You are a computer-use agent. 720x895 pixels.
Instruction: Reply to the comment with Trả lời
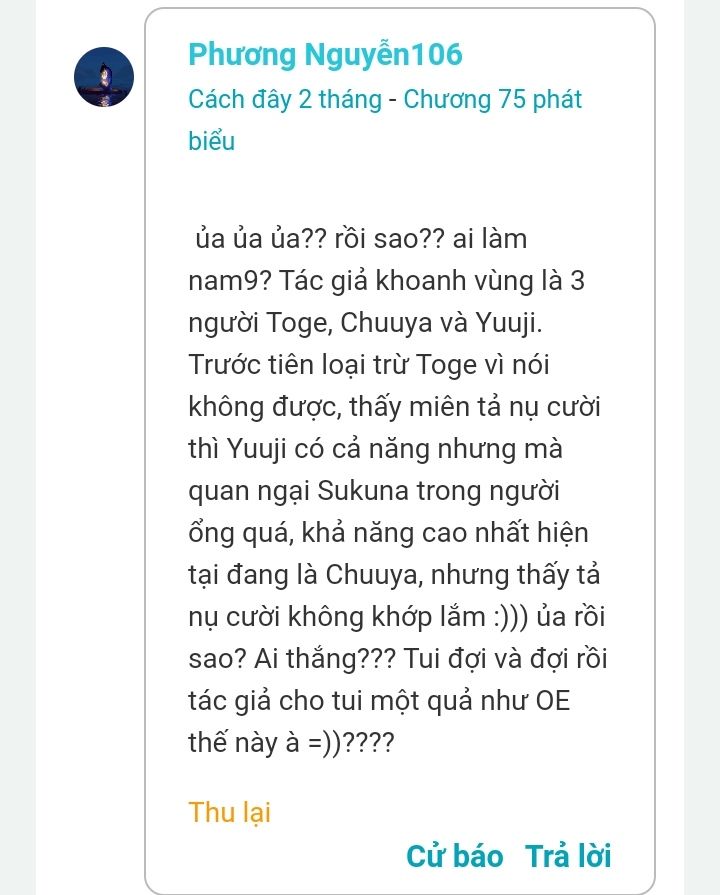pyautogui.click(x=568, y=856)
